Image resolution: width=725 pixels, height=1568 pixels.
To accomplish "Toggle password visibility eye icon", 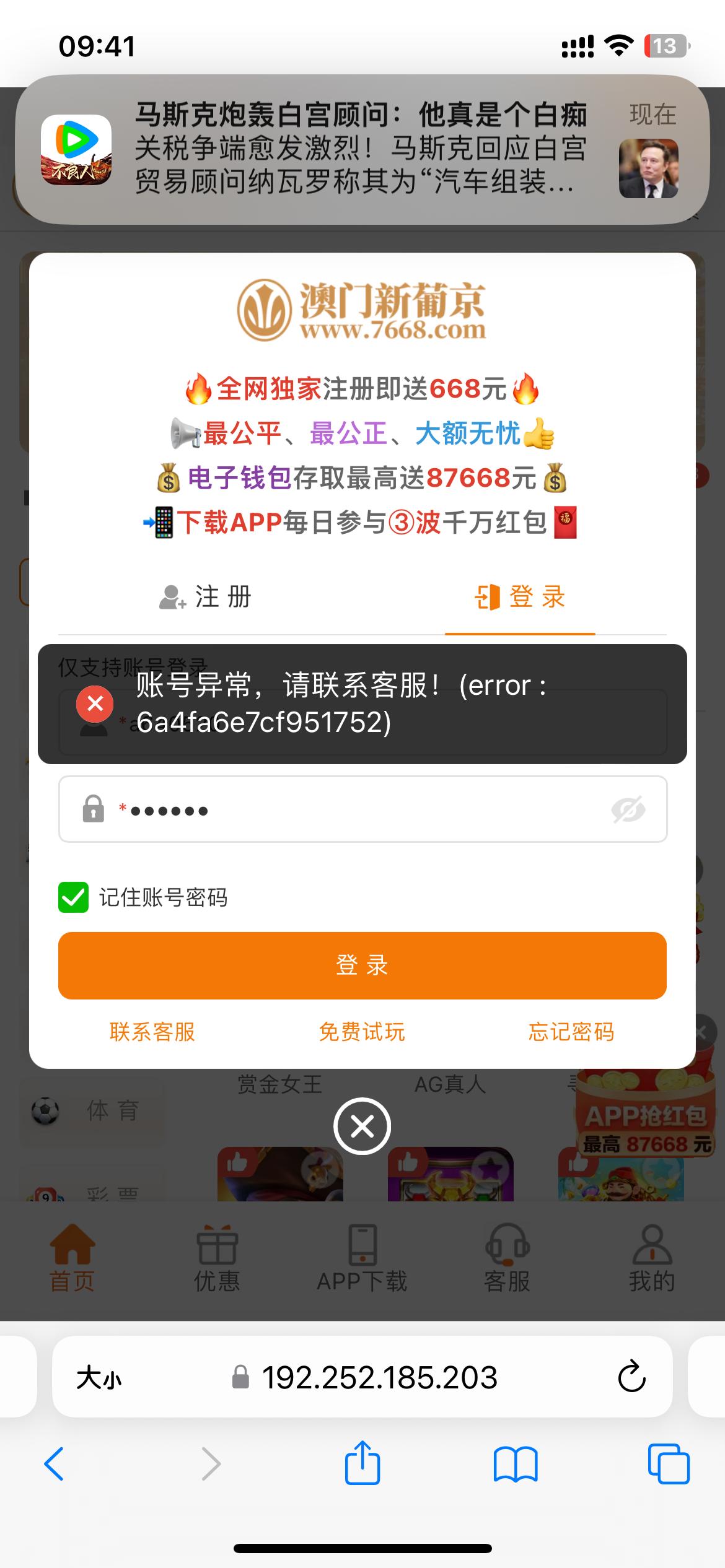I will pyautogui.click(x=628, y=809).
